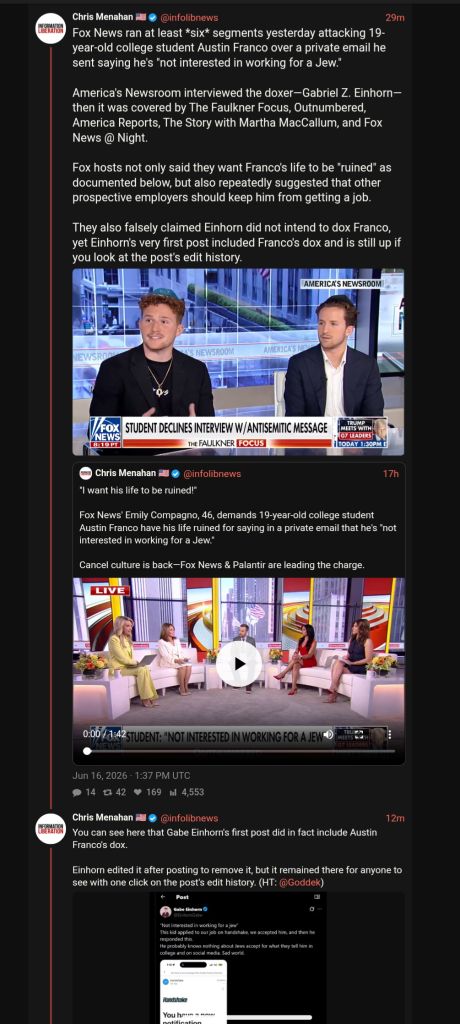Viewport: 460px width, 1024px height.
Task: Reply to the post with 14 comments
Action: [x=84, y=792]
